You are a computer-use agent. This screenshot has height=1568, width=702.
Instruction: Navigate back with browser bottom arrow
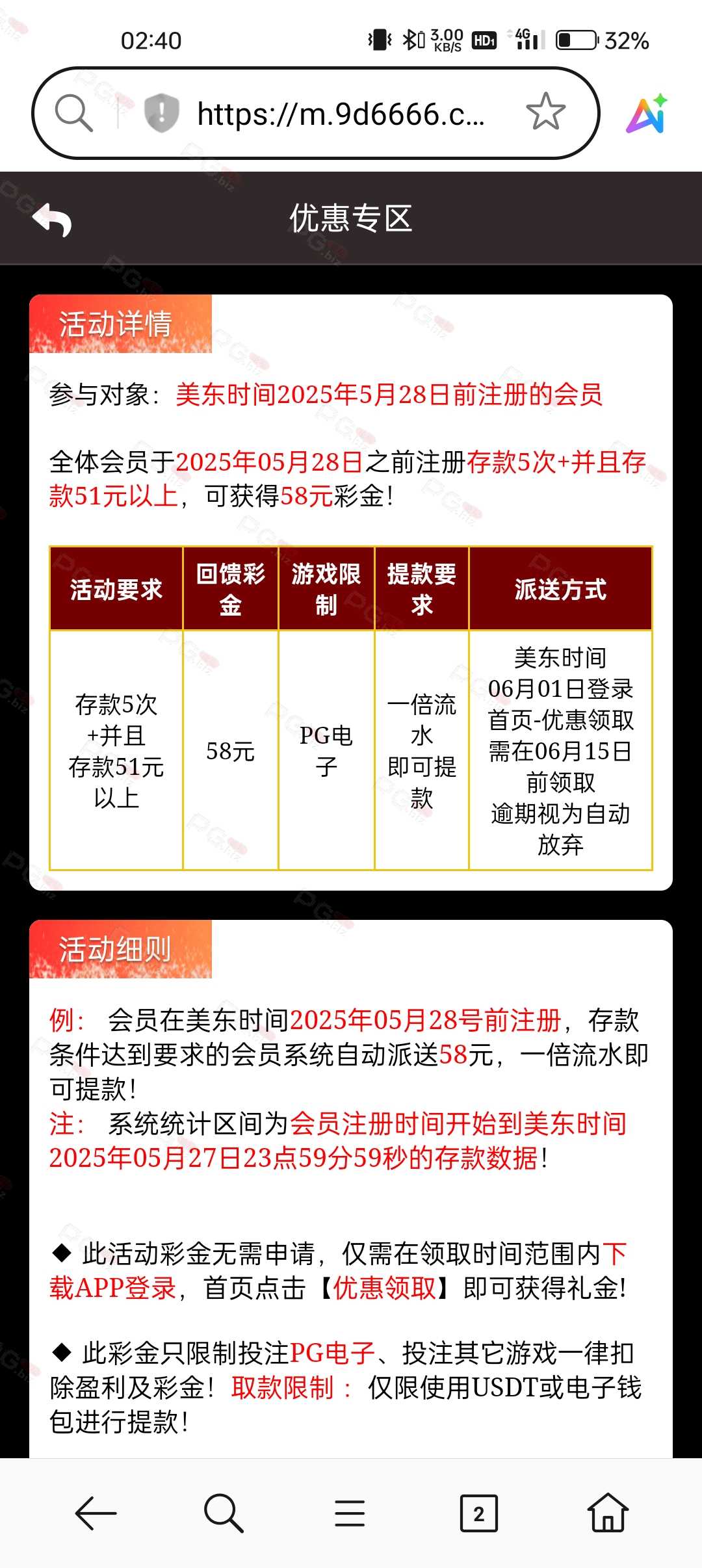96,1513
